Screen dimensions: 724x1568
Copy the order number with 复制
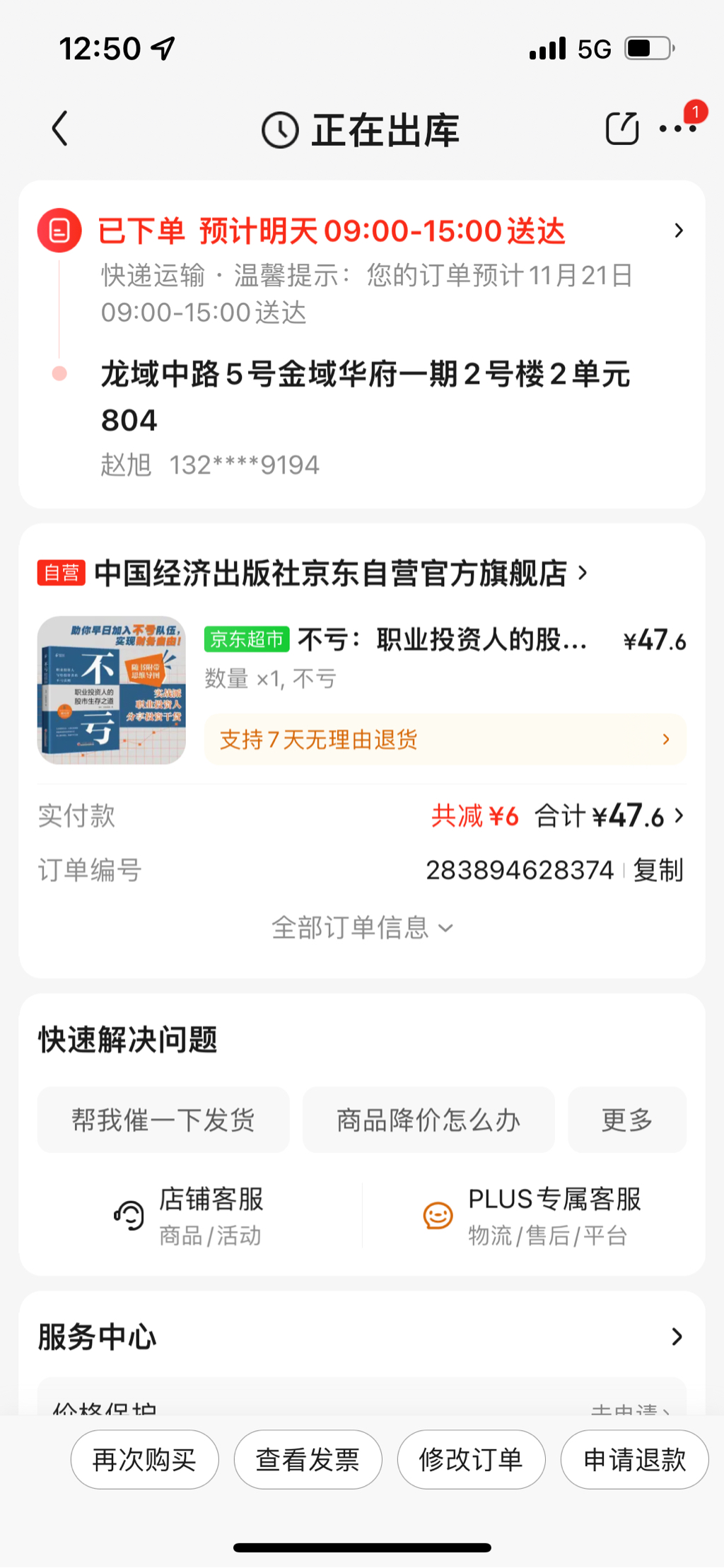pyautogui.click(x=658, y=870)
